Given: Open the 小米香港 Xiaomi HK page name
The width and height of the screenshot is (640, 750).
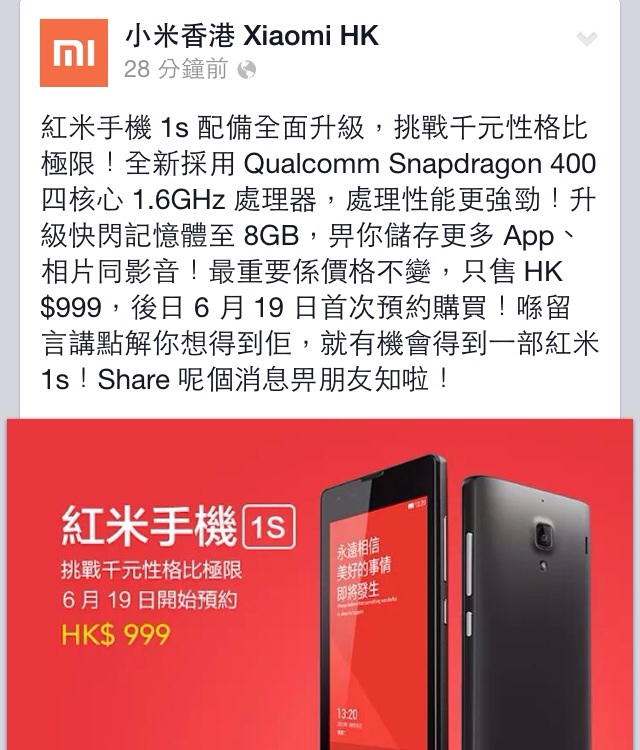Looking at the screenshot, I should click(x=251, y=37).
